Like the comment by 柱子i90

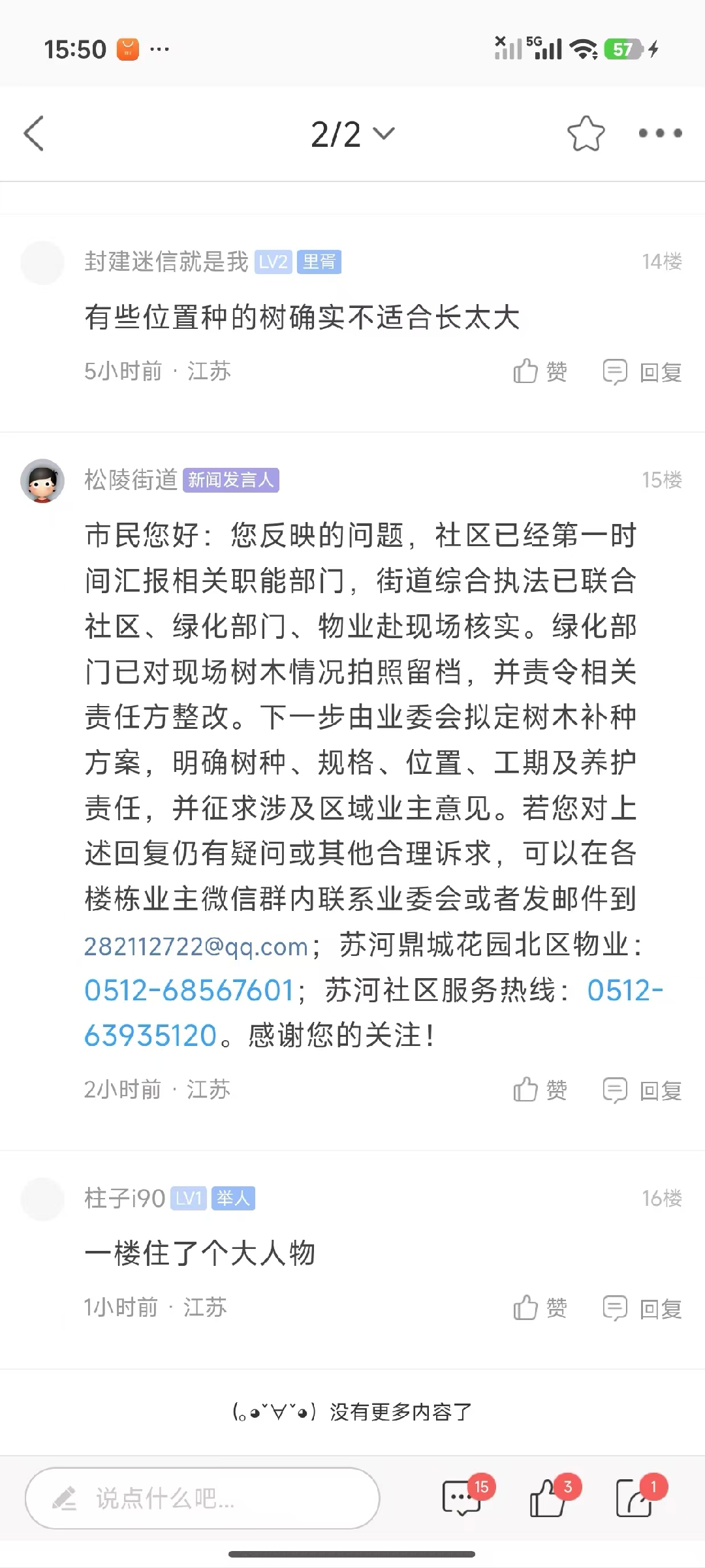(x=540, y=1308)
